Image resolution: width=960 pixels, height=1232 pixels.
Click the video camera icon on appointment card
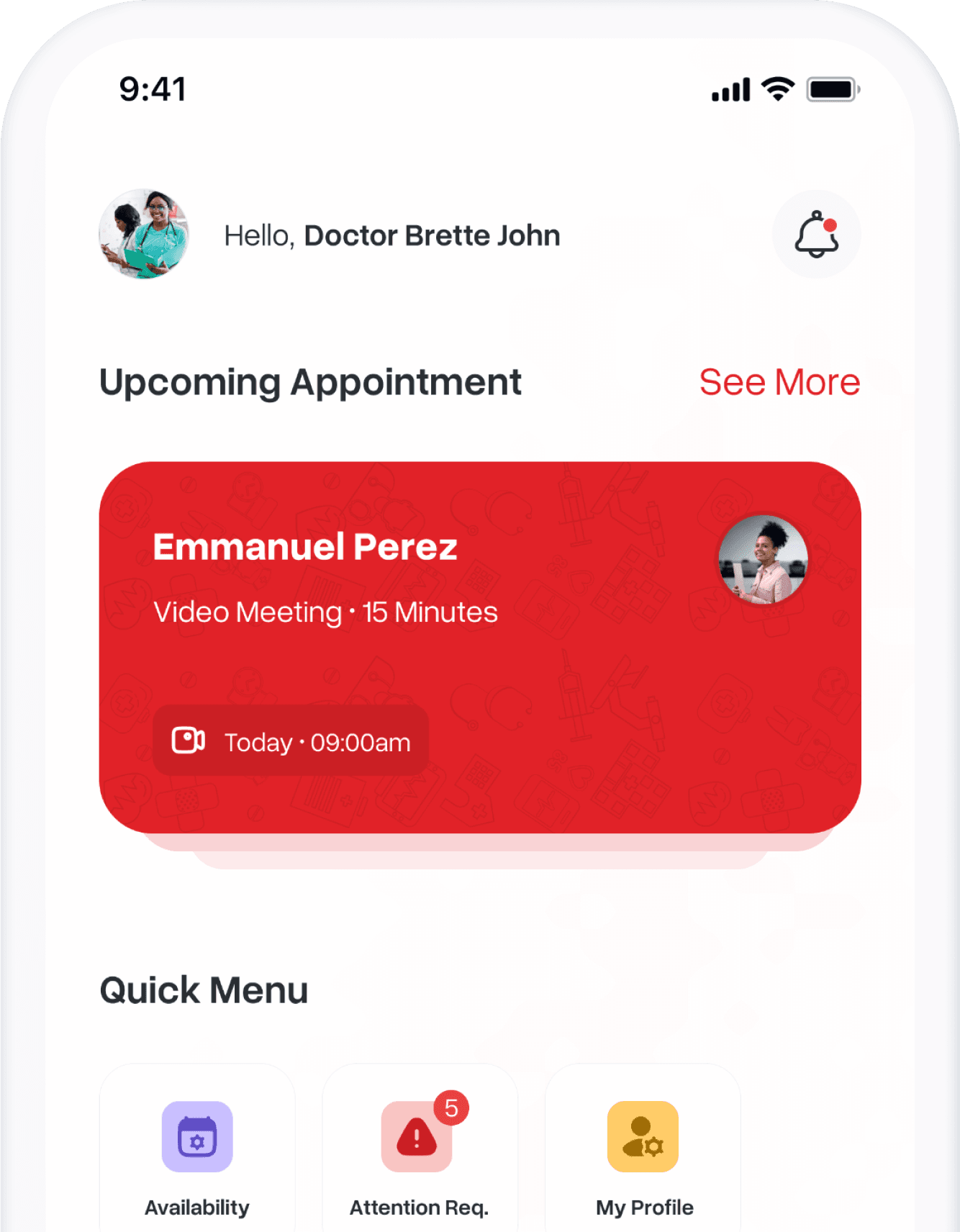189,740
